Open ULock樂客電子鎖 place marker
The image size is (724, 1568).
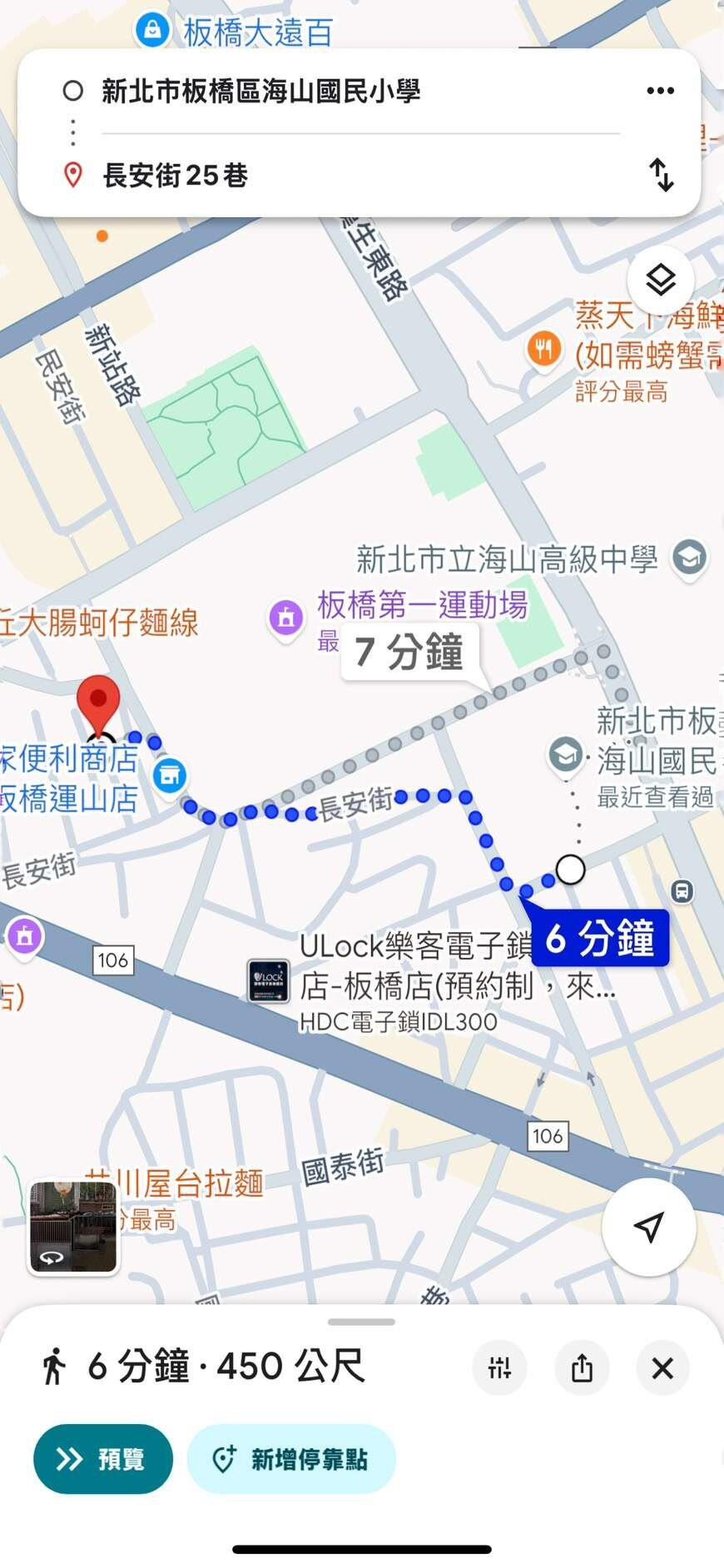[269, 980]
